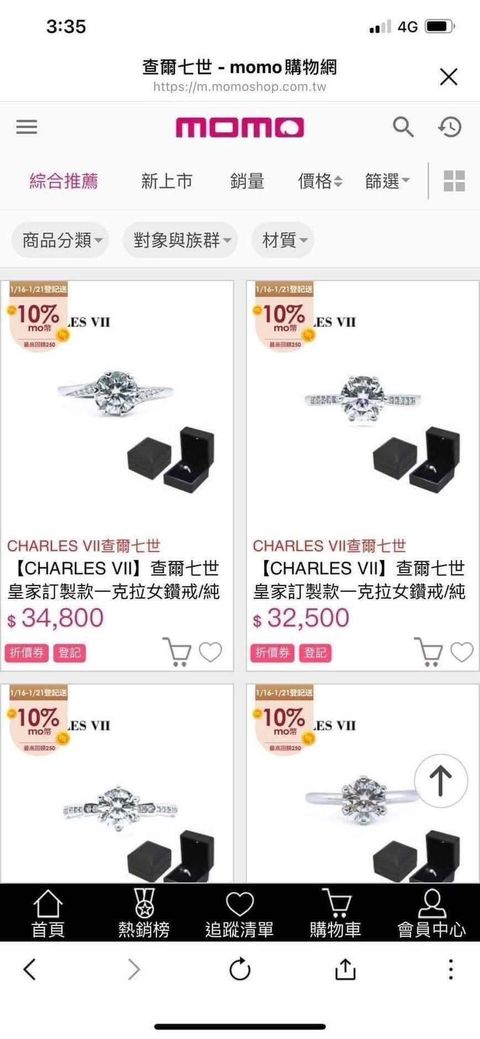The image size is (480, 1039).
Task: Switch grid layout view
Action: coord(454,181)
